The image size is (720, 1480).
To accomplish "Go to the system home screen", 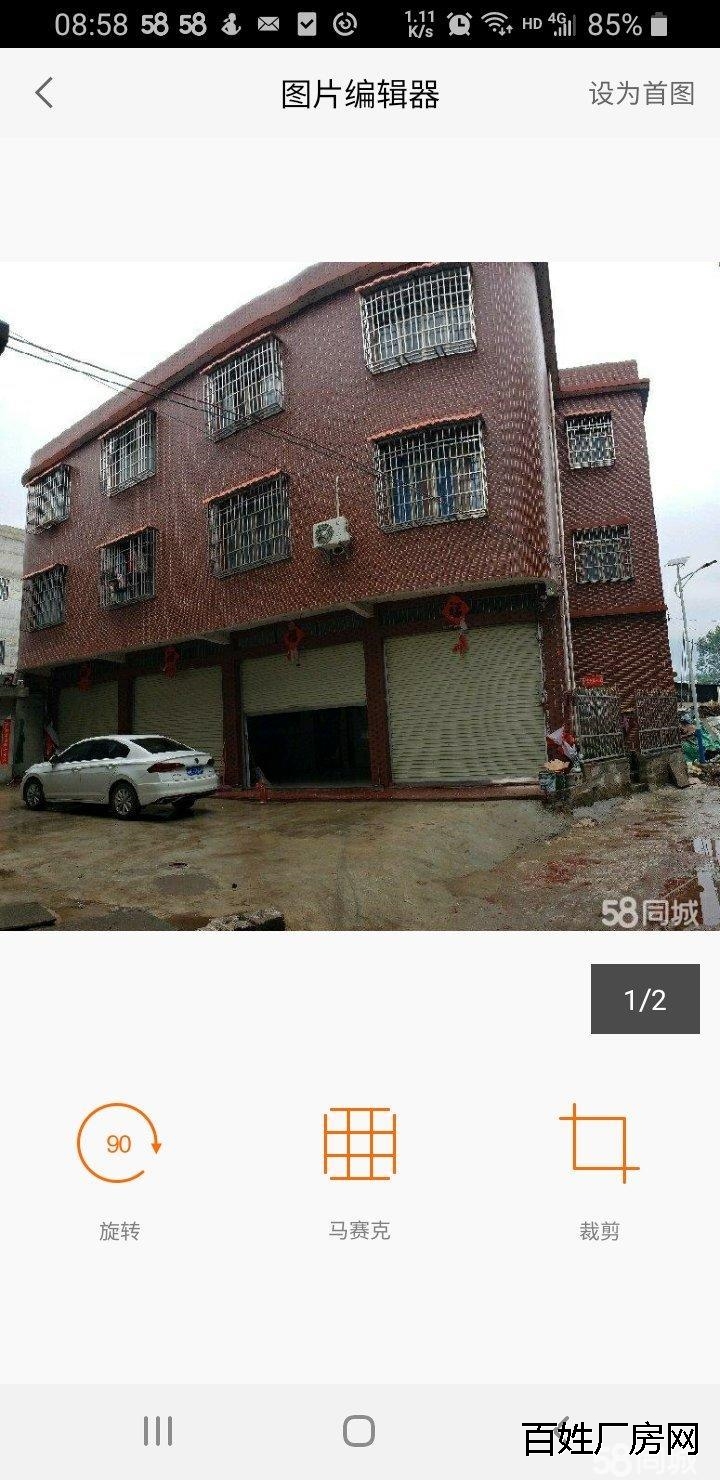I will click(x=359, y=1431).
